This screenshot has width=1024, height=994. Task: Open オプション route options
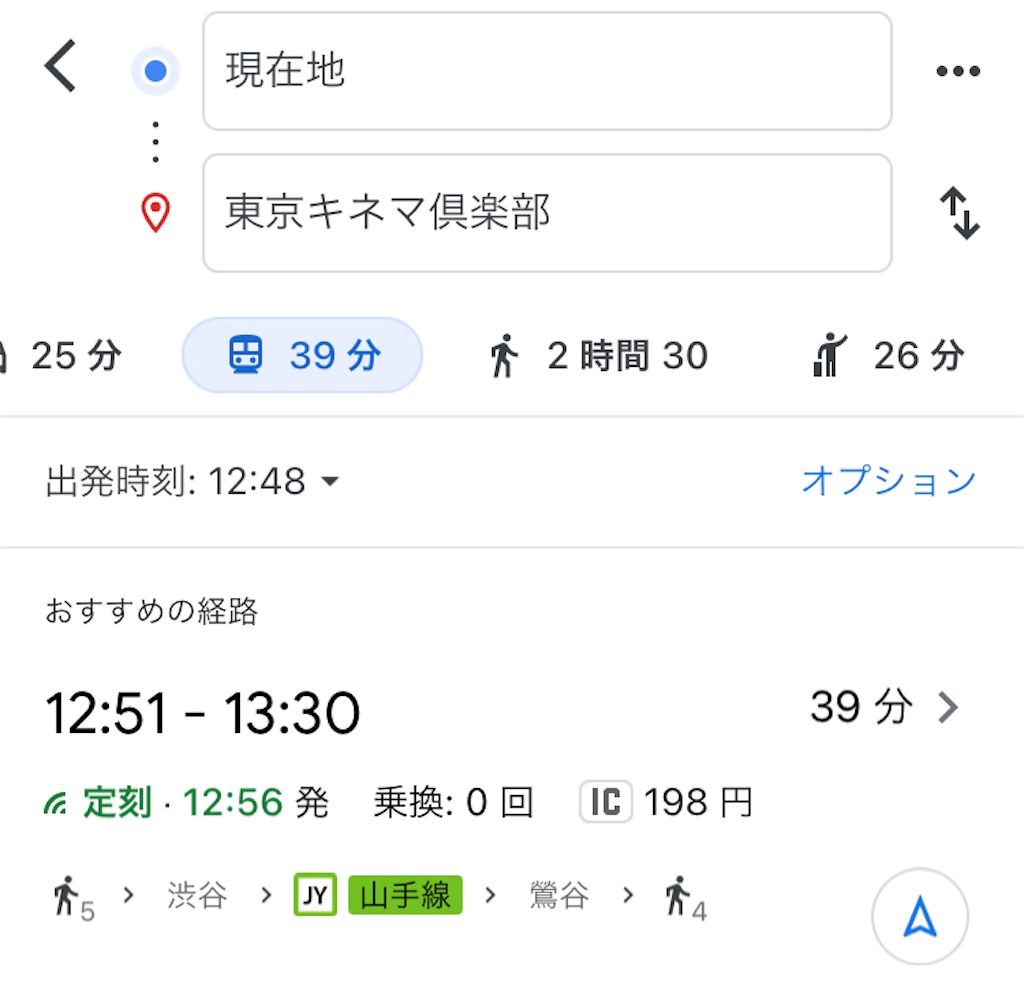click(888, 481)
